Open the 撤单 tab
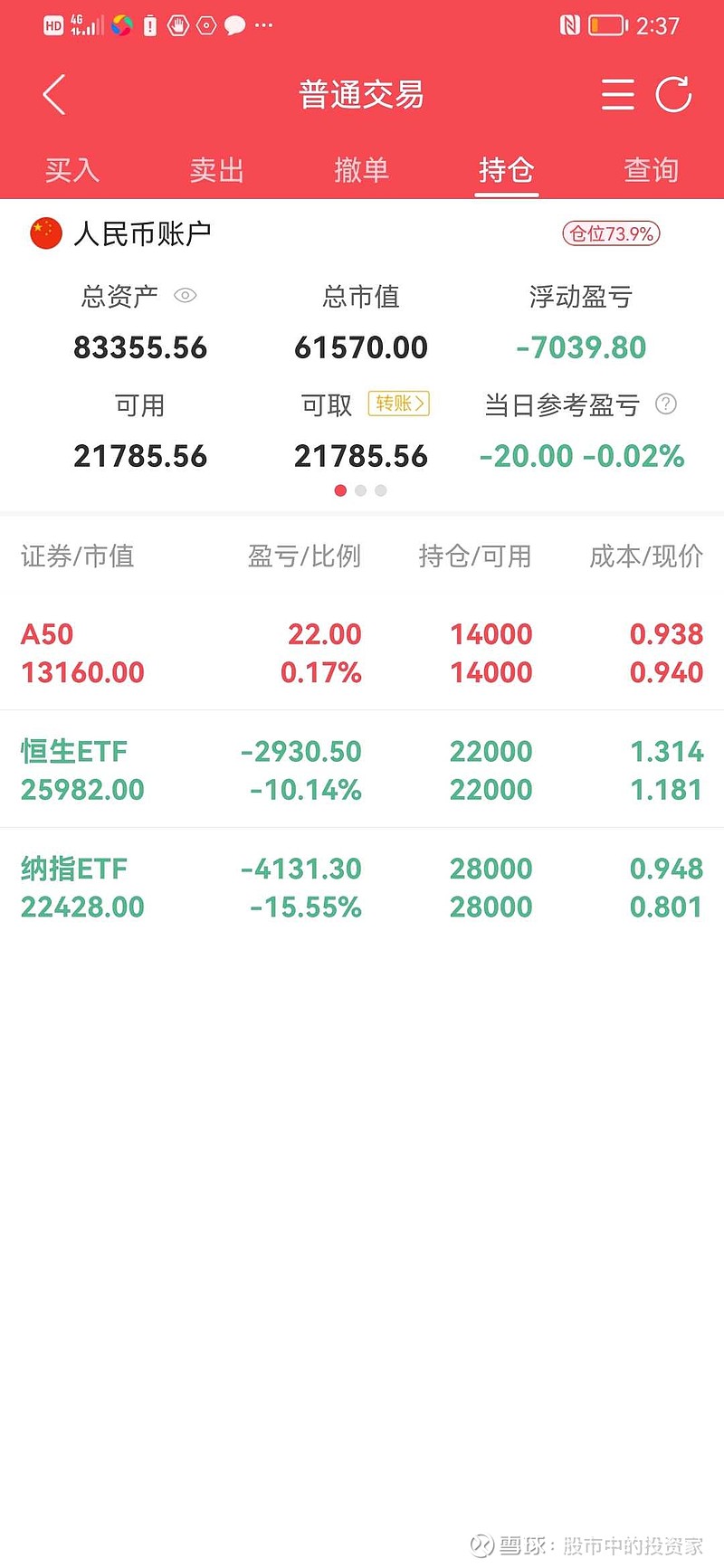This screenshot has width=724, height=1568. pyautogui.click(x=362, y=170)
